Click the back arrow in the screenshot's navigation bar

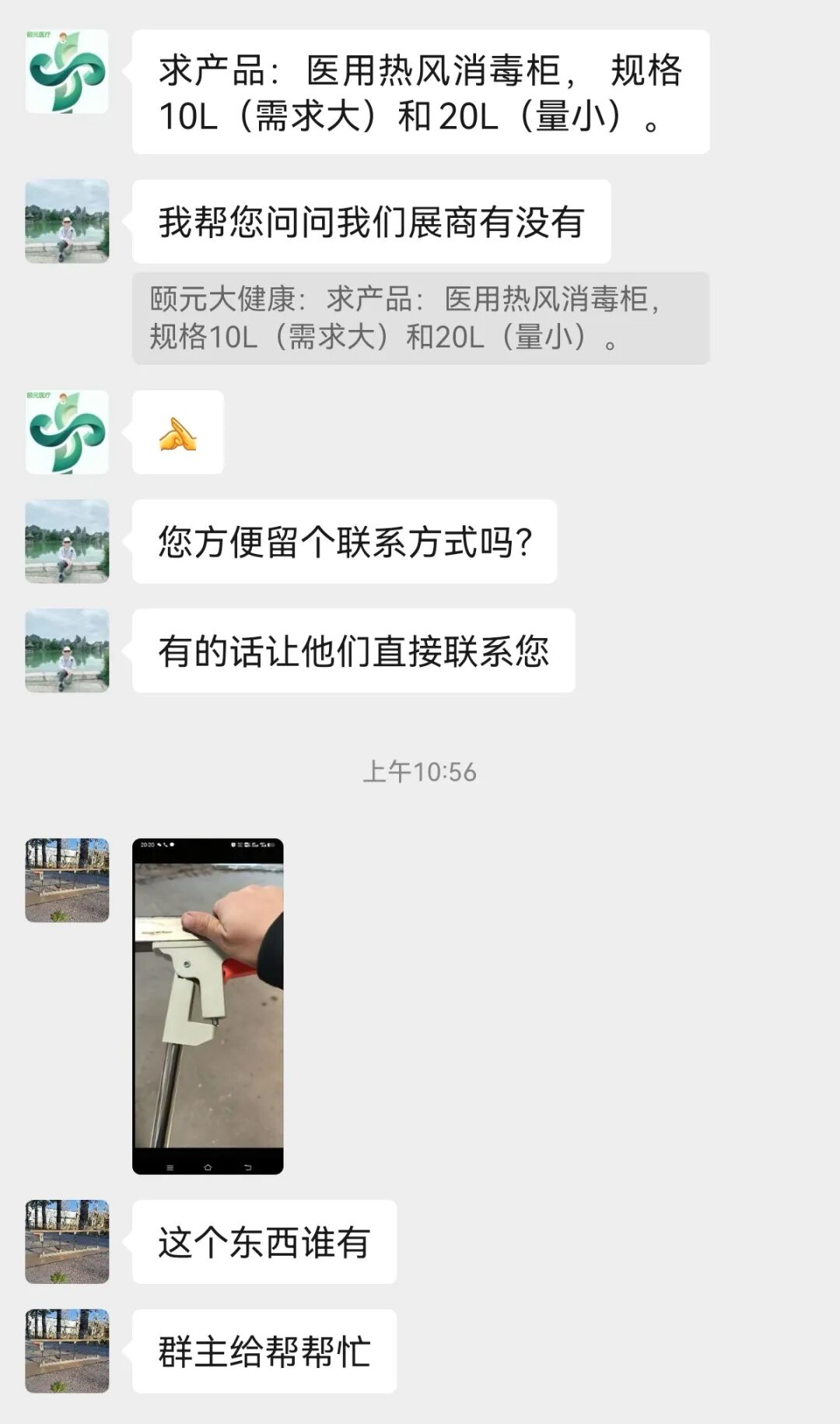pyautogui.click(x=249, y=1167)
